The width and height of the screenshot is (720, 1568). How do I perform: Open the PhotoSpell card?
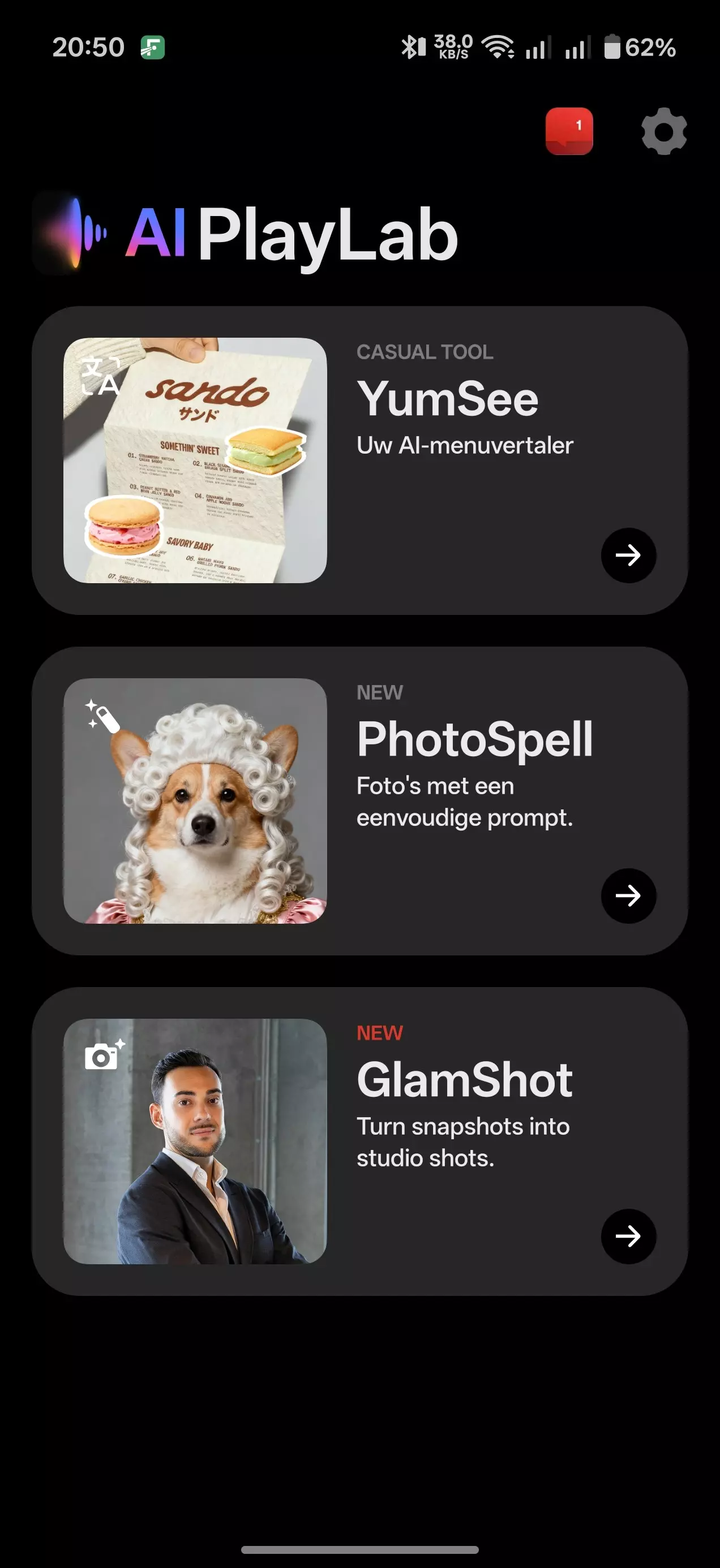tap(360, 800)
